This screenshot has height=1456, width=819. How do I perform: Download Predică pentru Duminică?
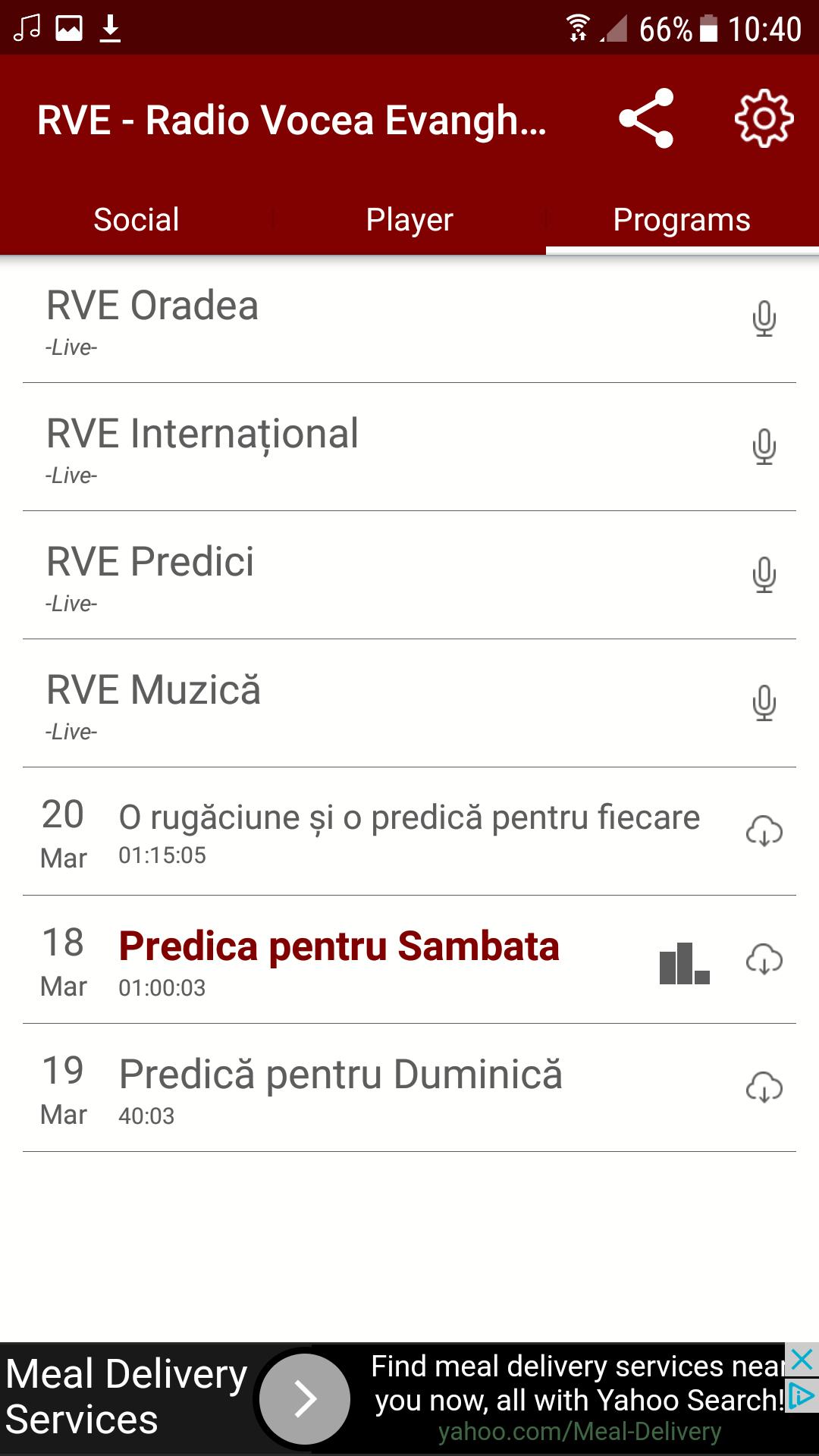[x=764, y=1087]
